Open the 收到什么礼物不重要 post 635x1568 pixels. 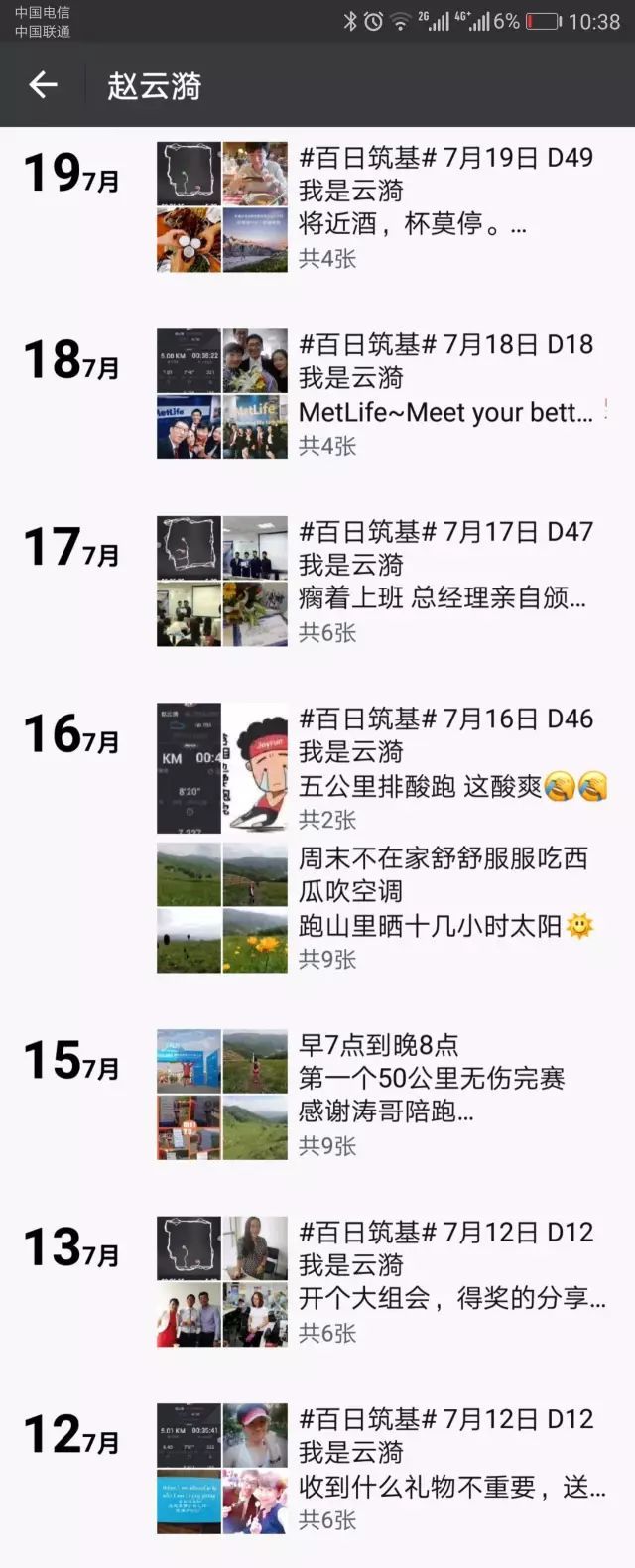(x=446, y=1469)
